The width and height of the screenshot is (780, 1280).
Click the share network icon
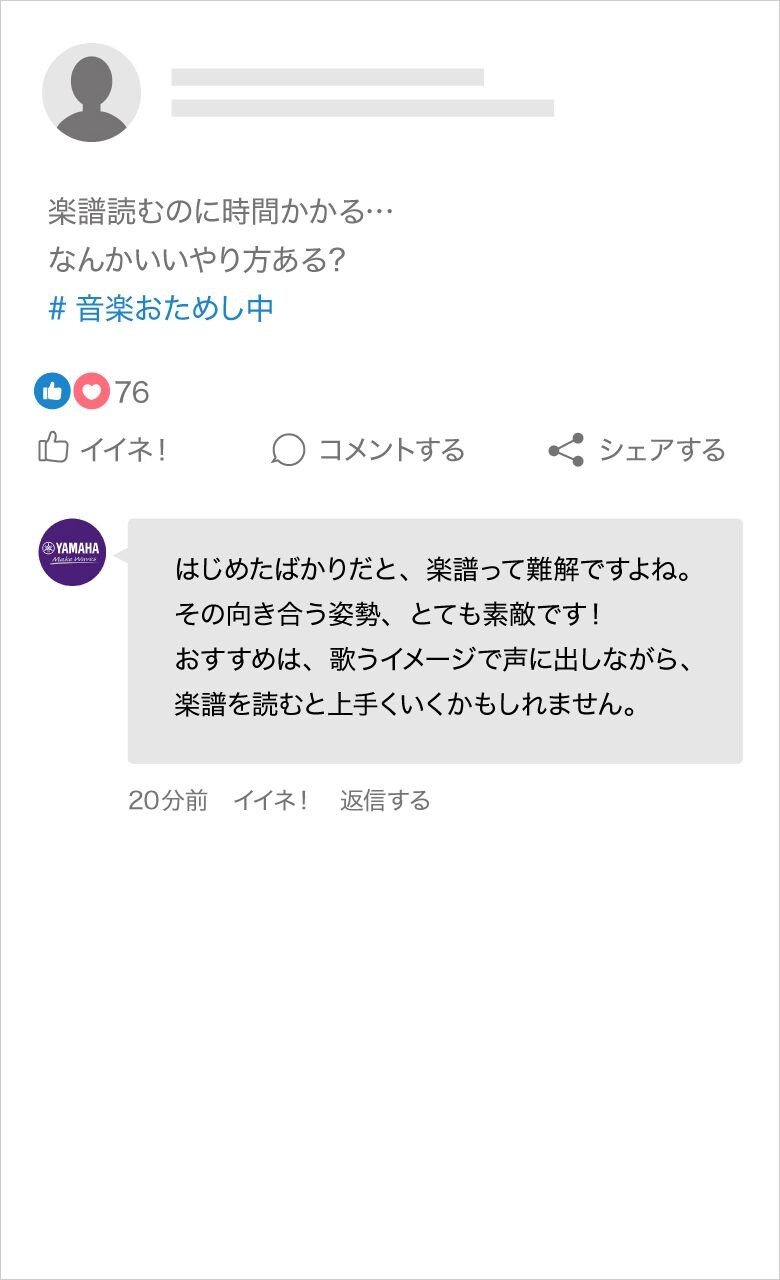(x=568, y=450)
